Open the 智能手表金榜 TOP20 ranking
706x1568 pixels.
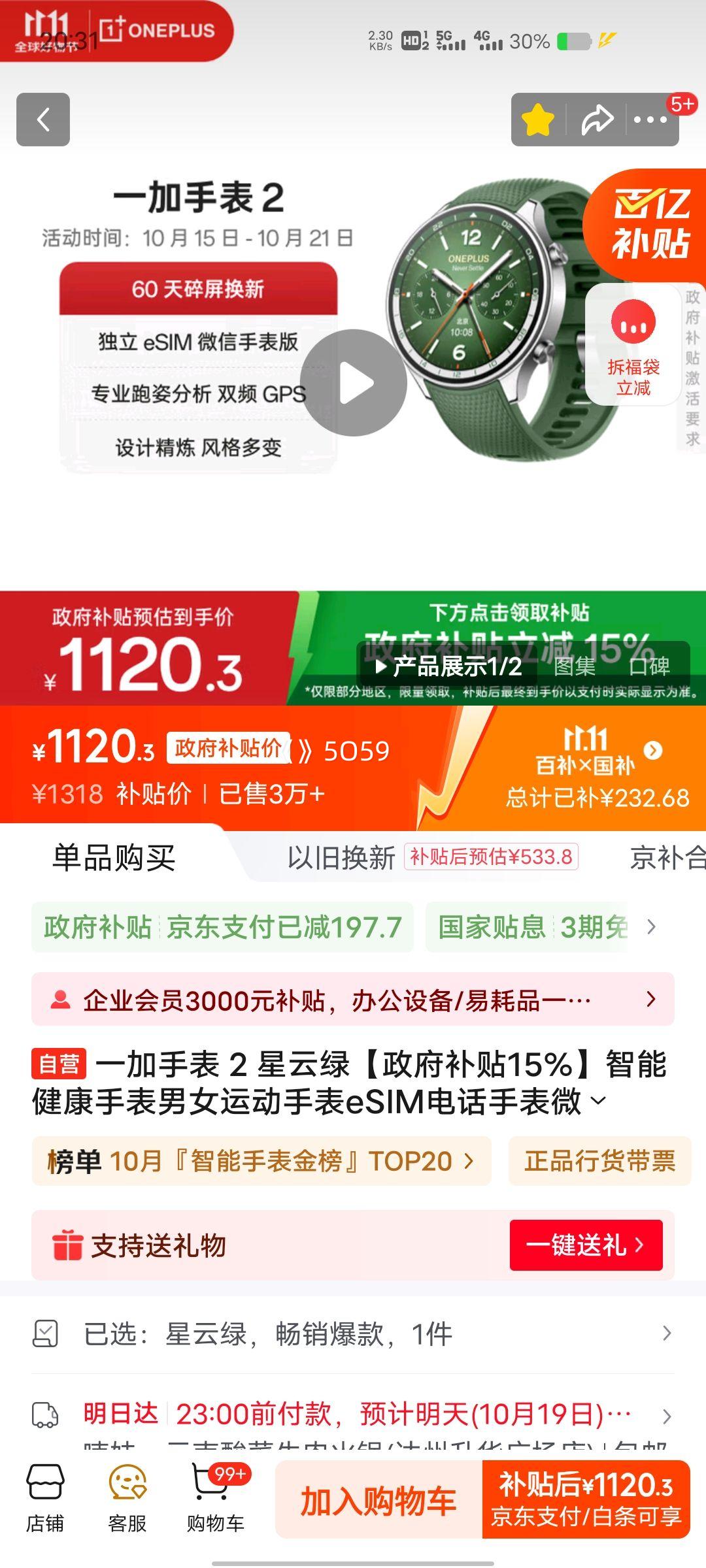click(x=261, y=1161)
